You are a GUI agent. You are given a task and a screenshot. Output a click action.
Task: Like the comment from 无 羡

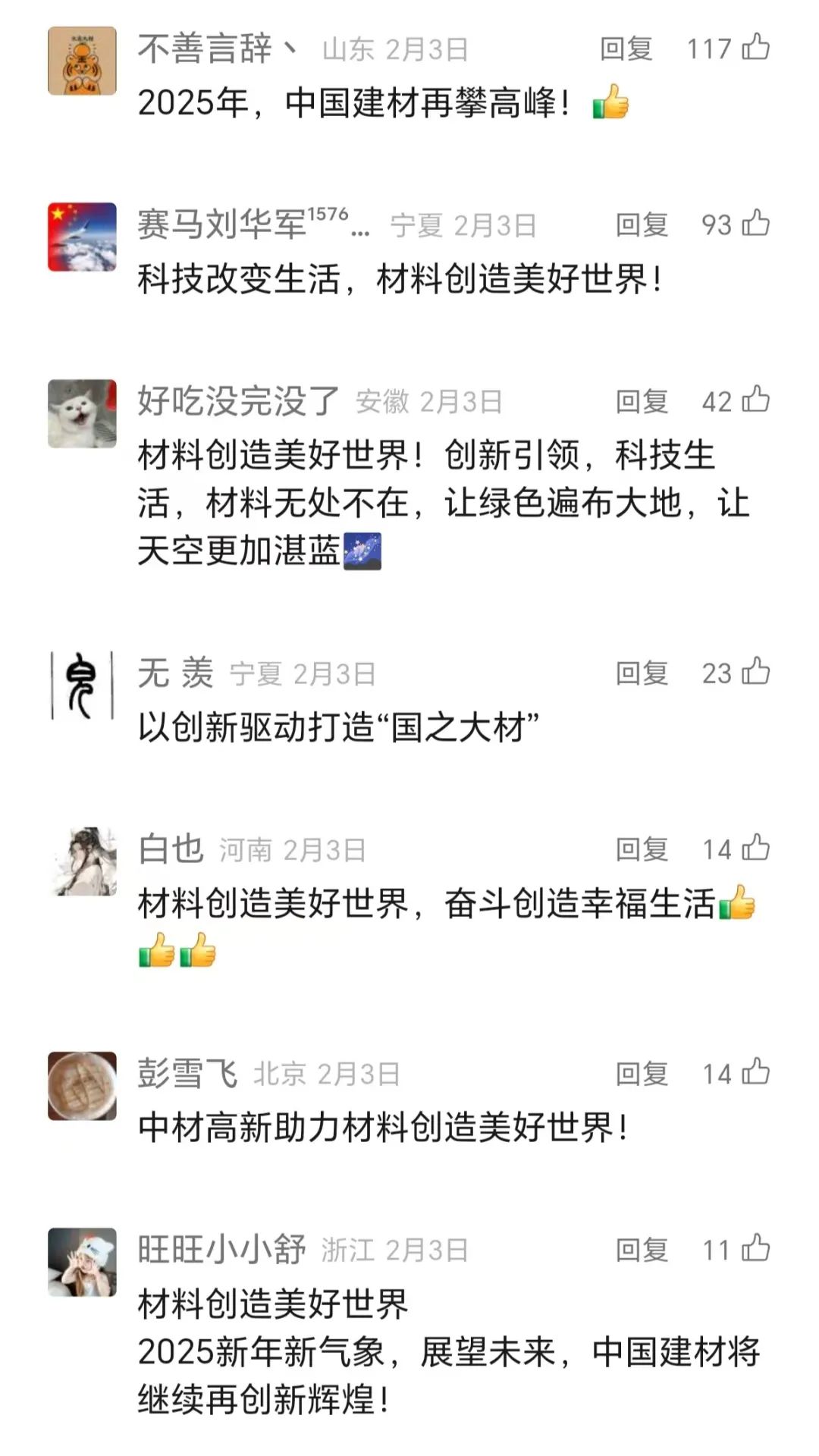[755, 672]
